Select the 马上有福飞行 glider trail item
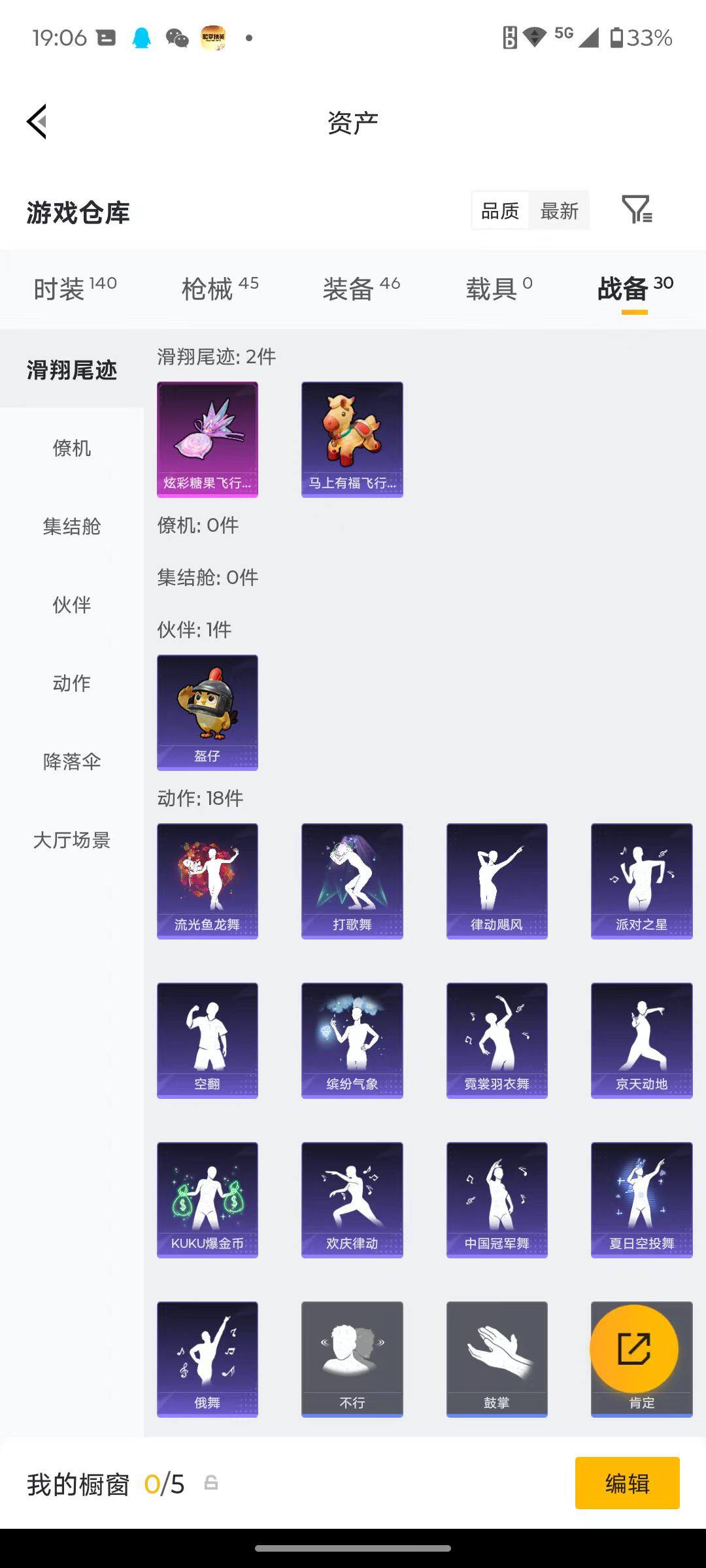This screenshot has height=1568, width=706. click(x=352, y=438)
